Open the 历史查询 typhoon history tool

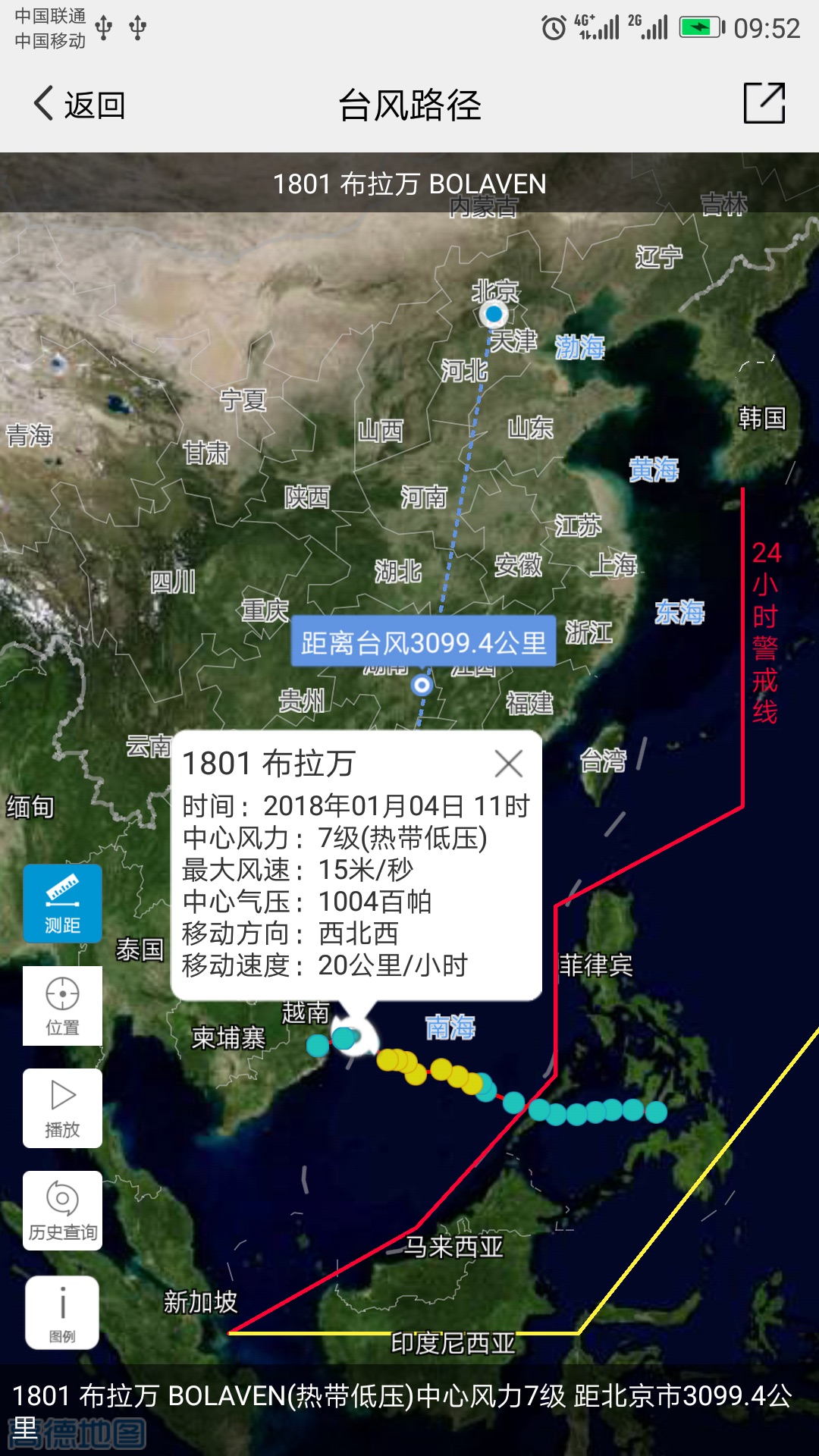(62, 1209)
